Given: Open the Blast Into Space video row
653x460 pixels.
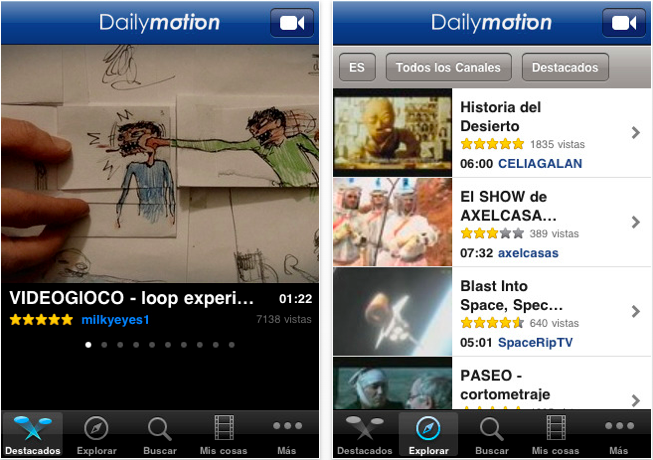Looking at the screenshot, I should point(492,311).
